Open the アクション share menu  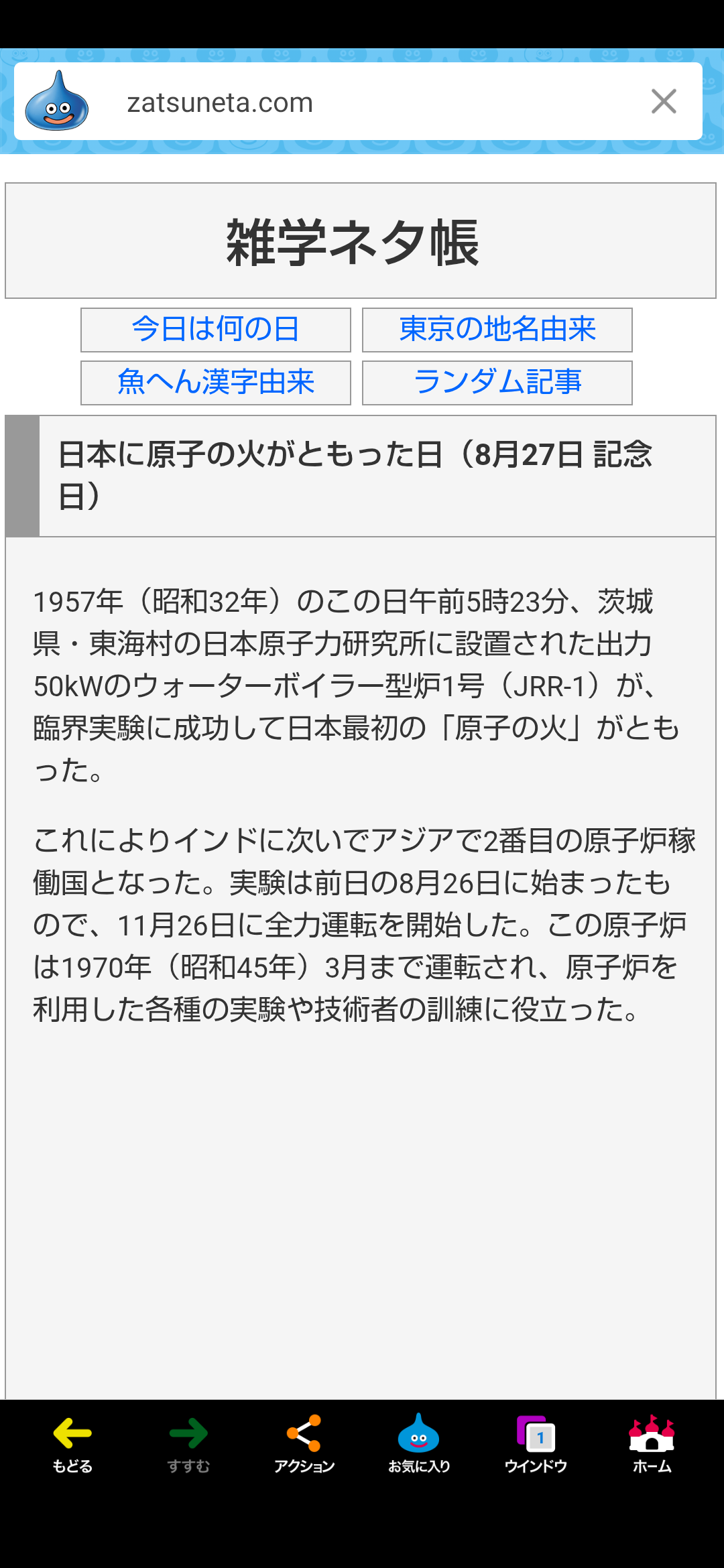pos(304,1444)
